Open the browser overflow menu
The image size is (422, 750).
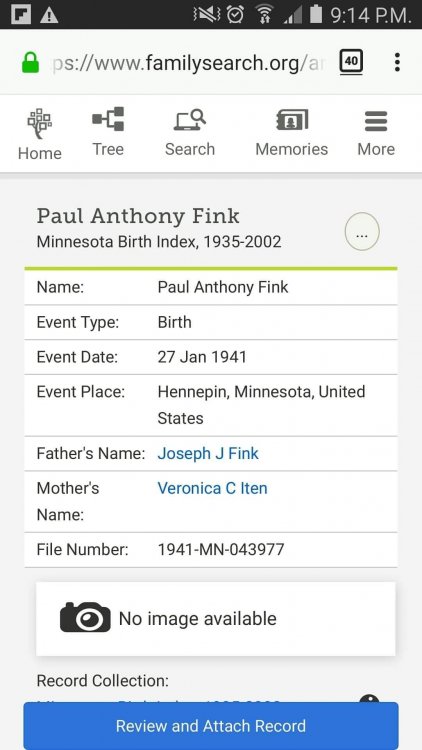tap(397, 63)
